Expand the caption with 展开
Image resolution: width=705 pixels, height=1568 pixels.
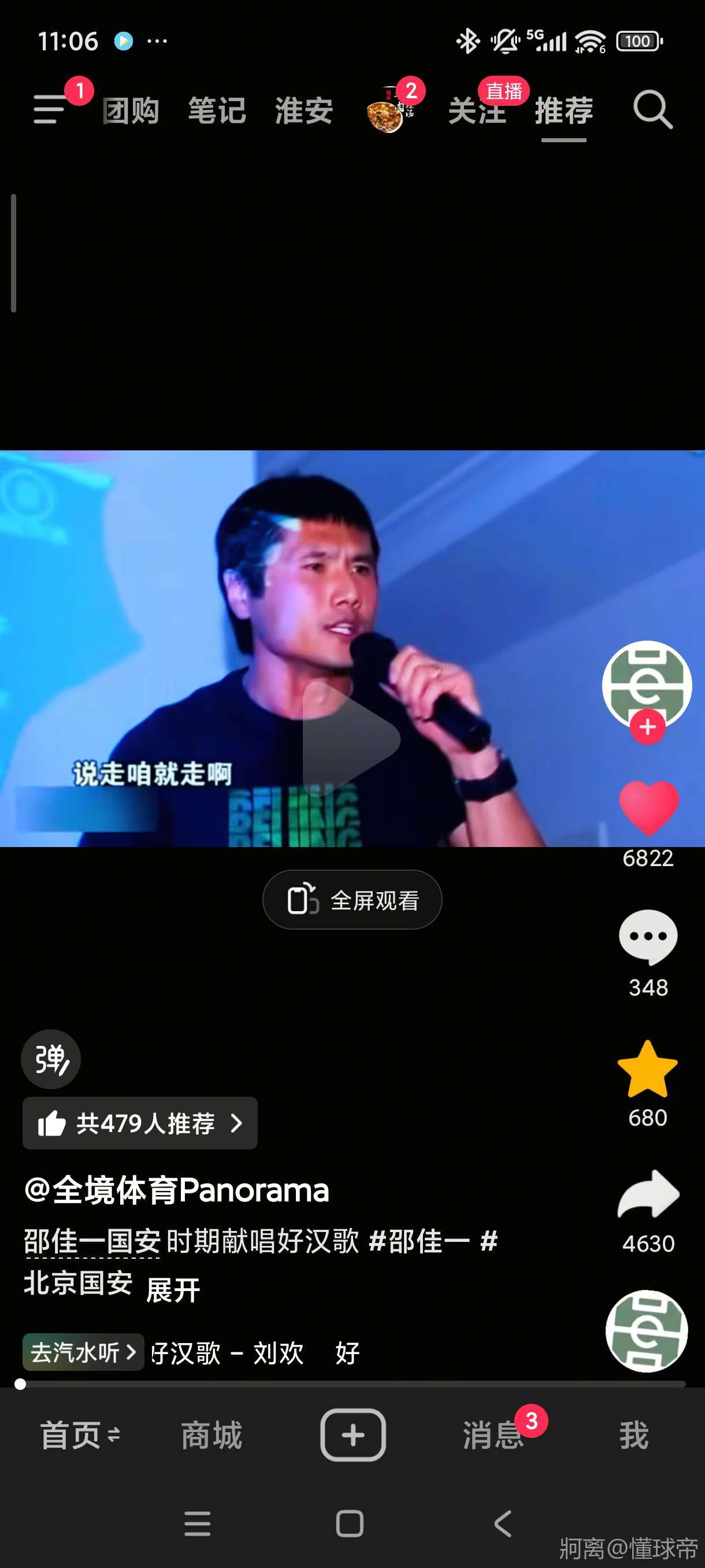[173, 1290]
